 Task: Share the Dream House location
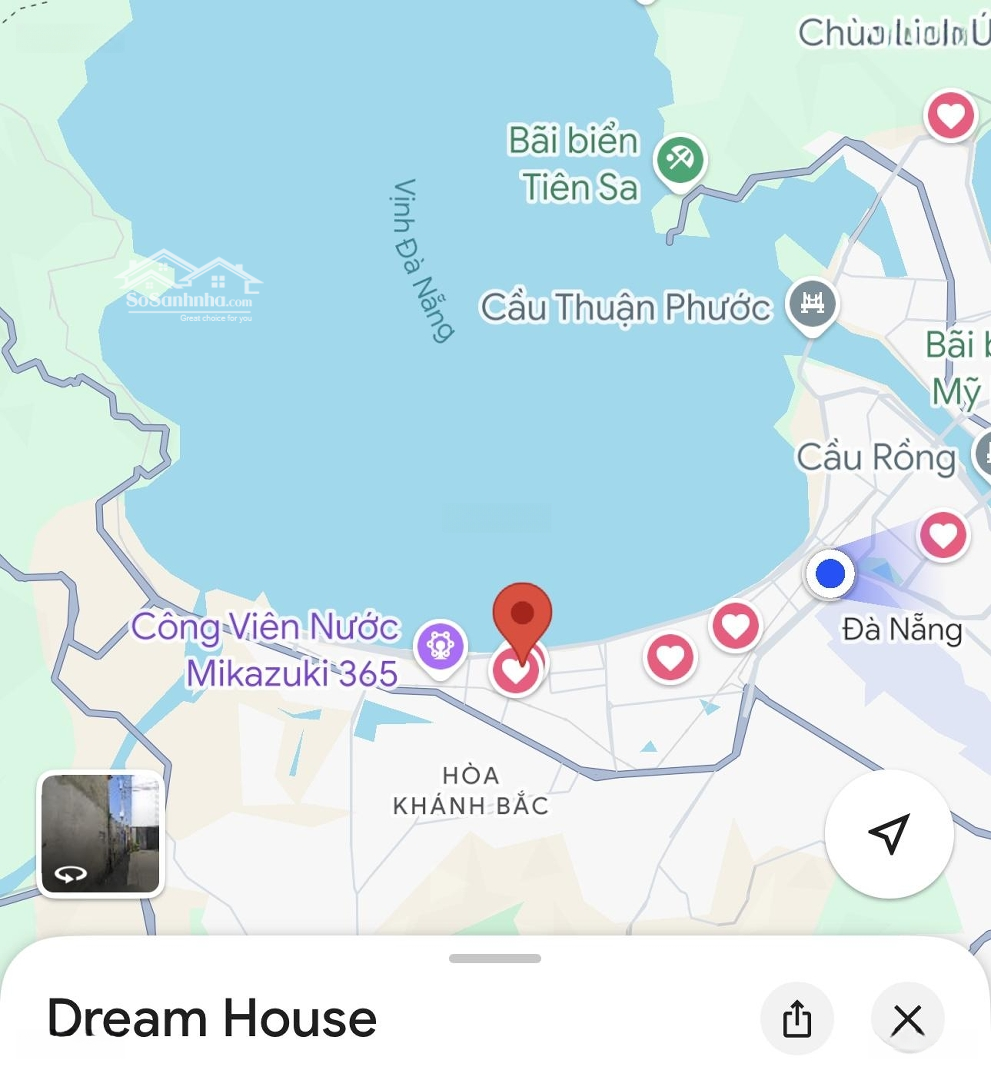coord(796,1020)
